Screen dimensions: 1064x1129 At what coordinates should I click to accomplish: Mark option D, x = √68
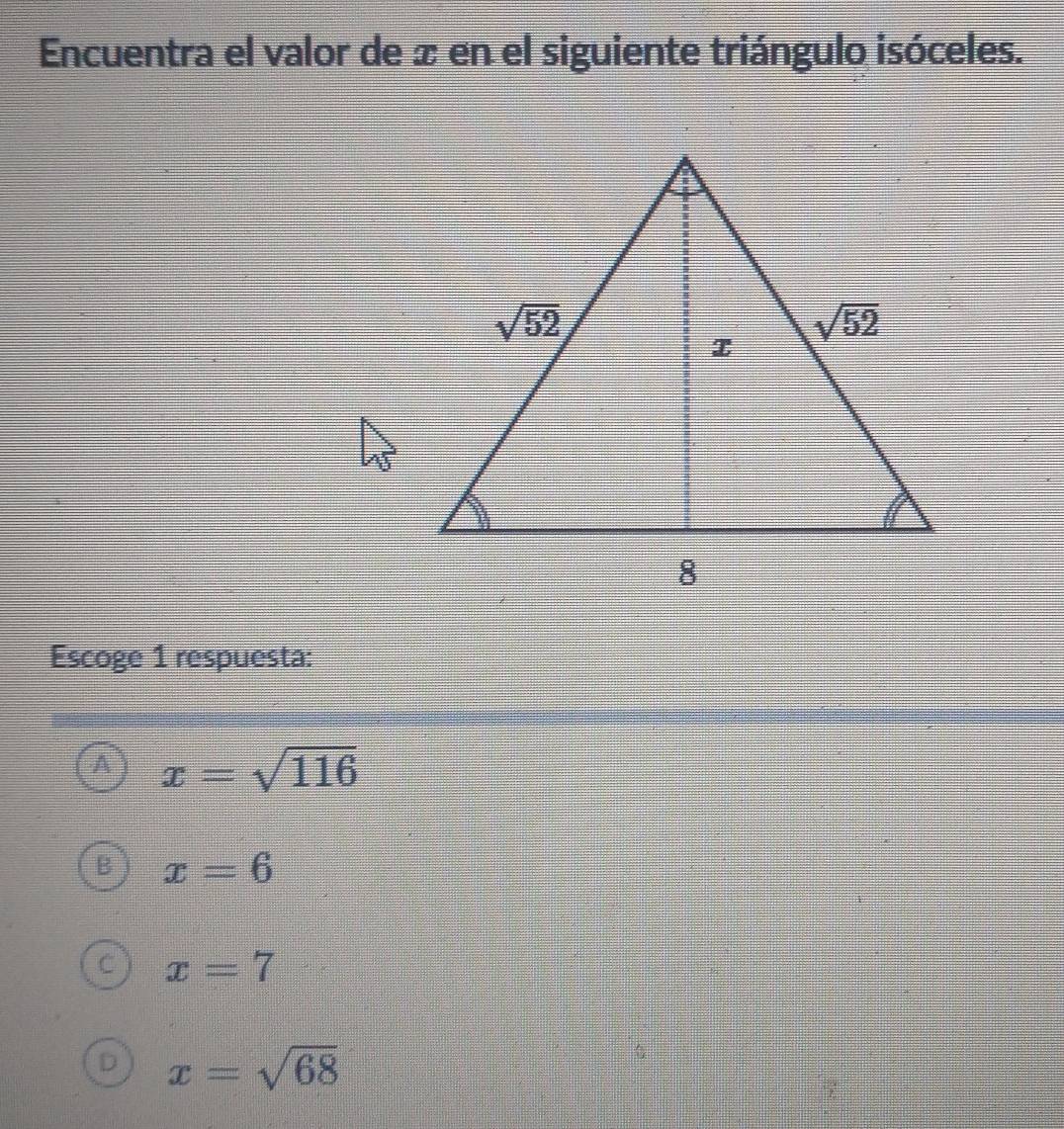point(104,1066)
